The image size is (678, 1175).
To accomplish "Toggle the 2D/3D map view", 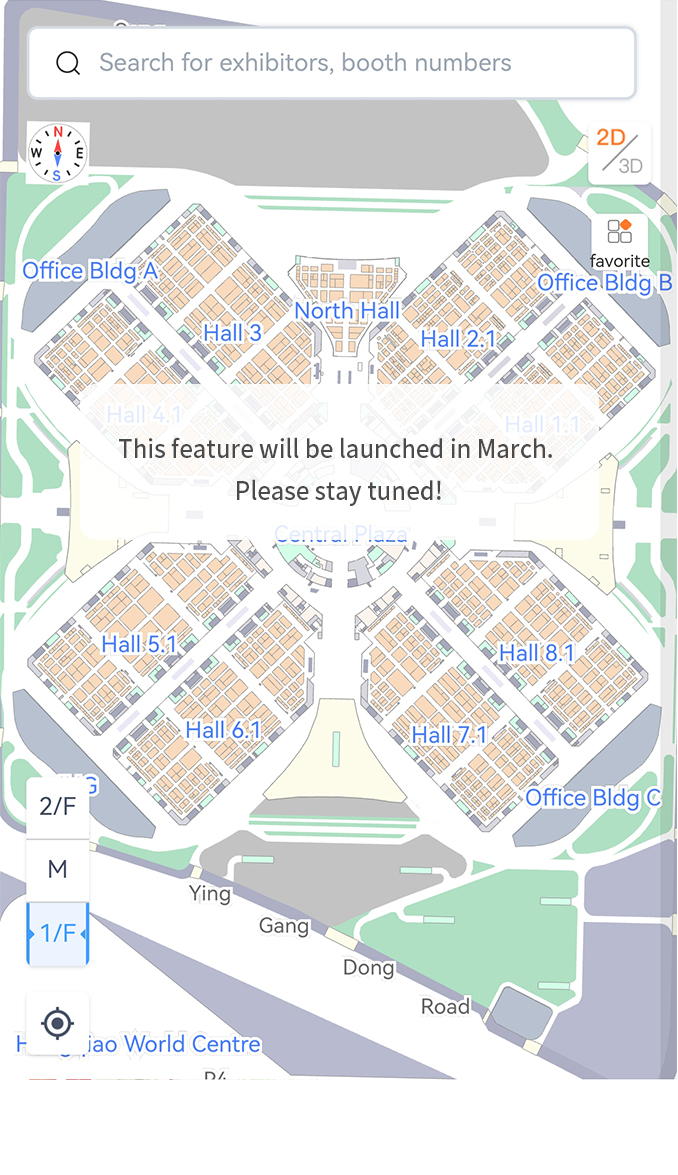I will point(620,152).
